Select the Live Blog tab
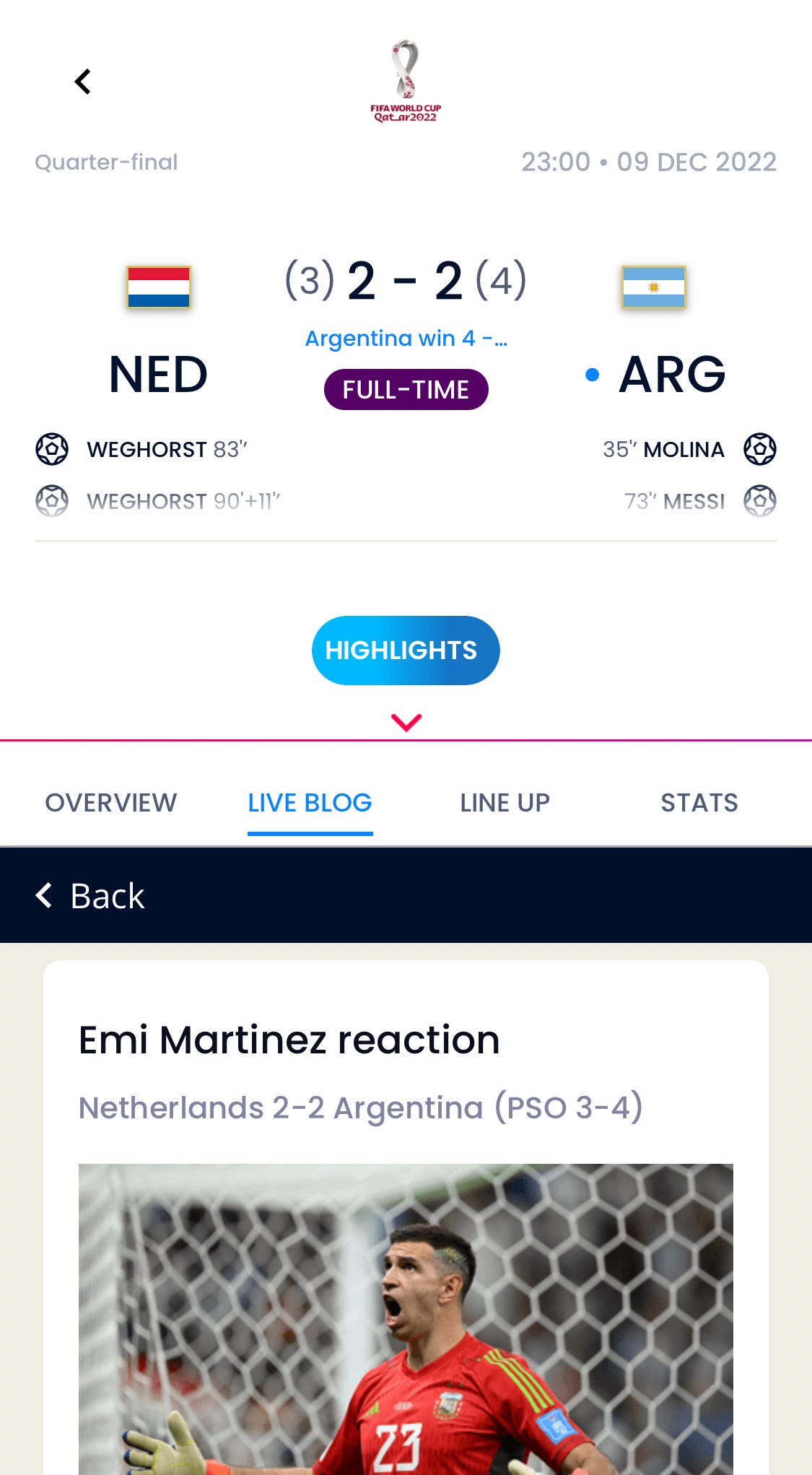The height and width of the screenshot is (1475, 812). click(x=310, y=803)
